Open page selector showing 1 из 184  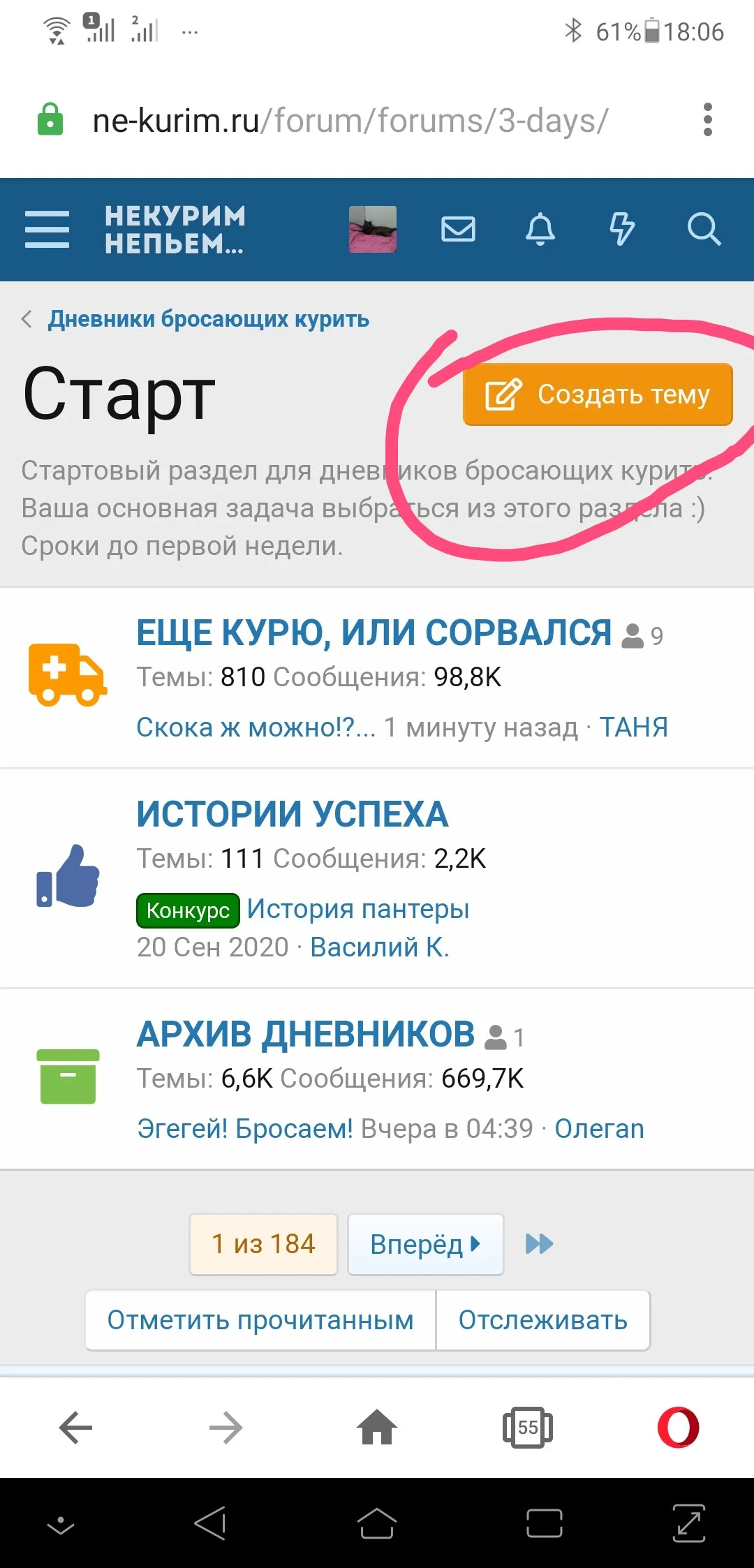tap(263, 1243)
